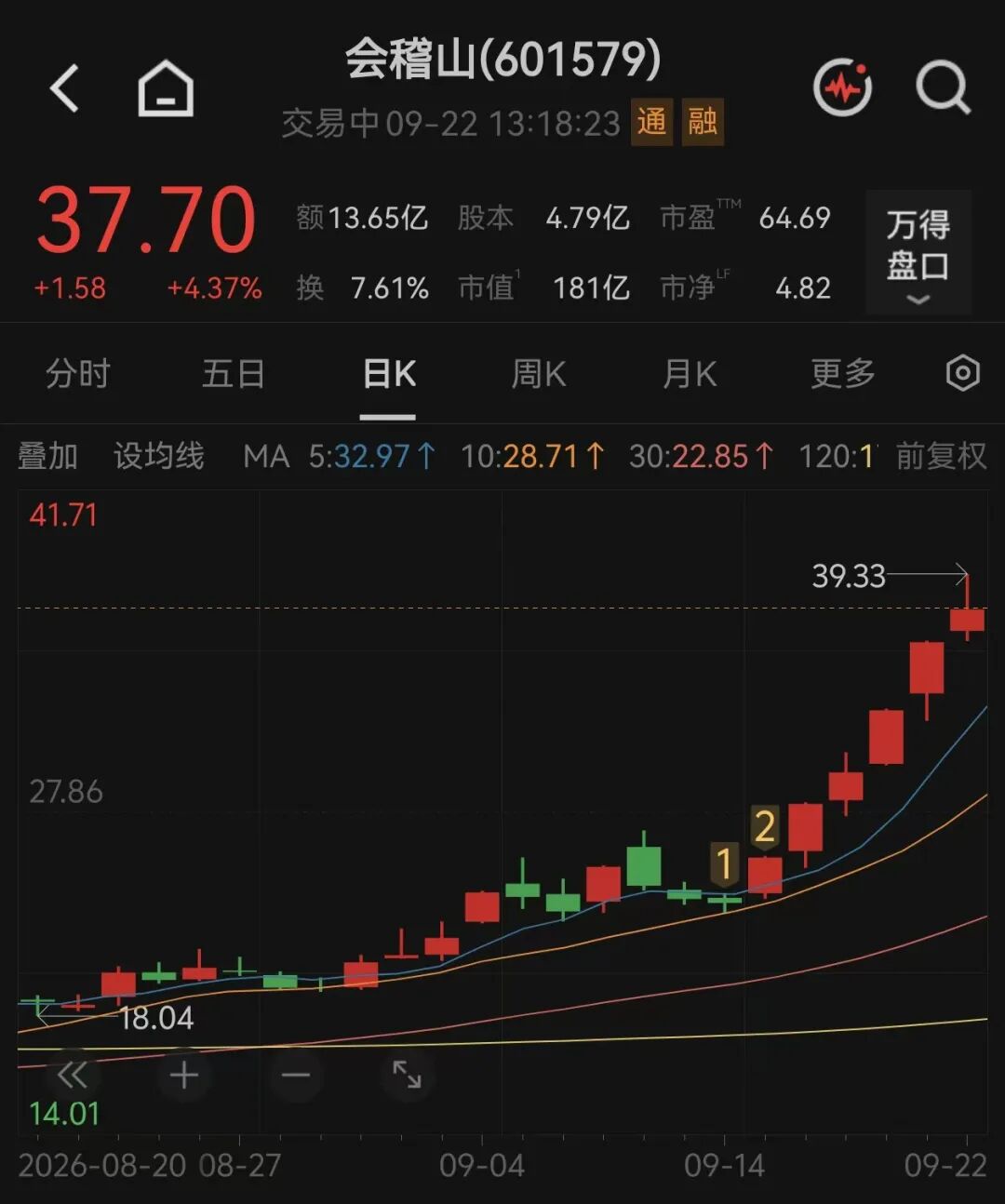Expand chart to fullscreen
The height and width of the screenshot is (1204, 1005).
click(408, 1076)
